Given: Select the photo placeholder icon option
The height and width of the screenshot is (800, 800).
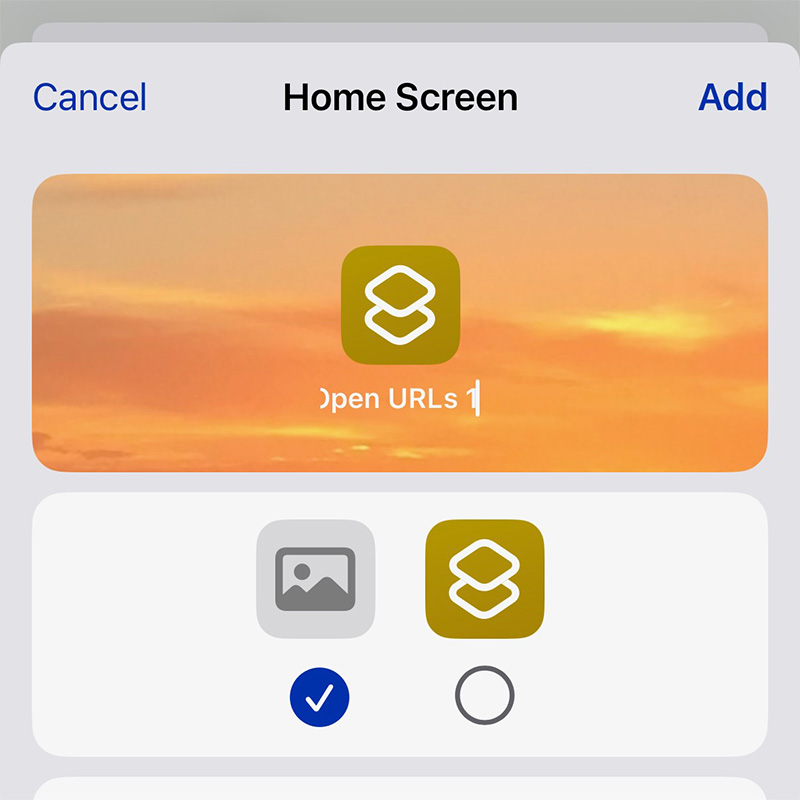Looking at the screenshot, I should [316, 579].
